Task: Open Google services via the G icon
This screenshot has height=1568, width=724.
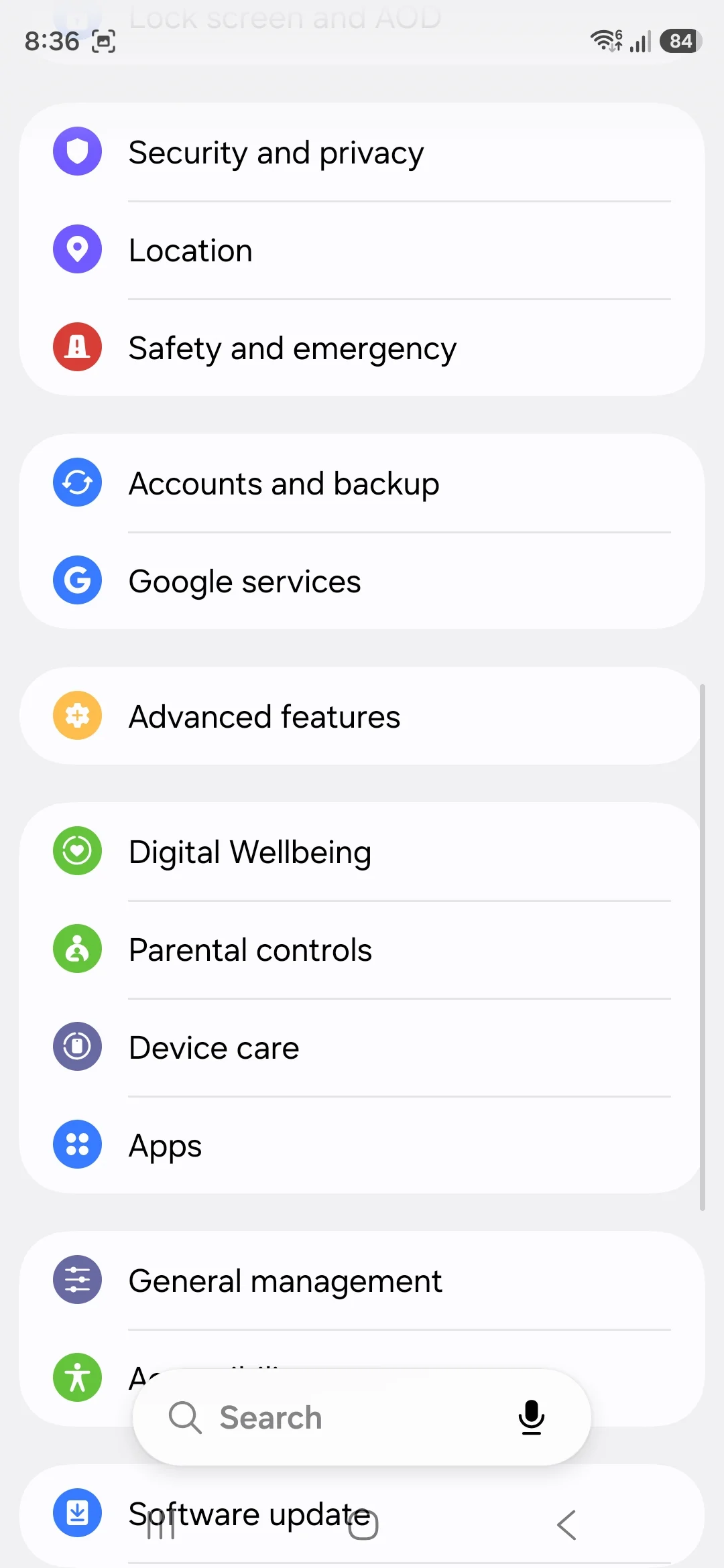Action: (77, 580)
